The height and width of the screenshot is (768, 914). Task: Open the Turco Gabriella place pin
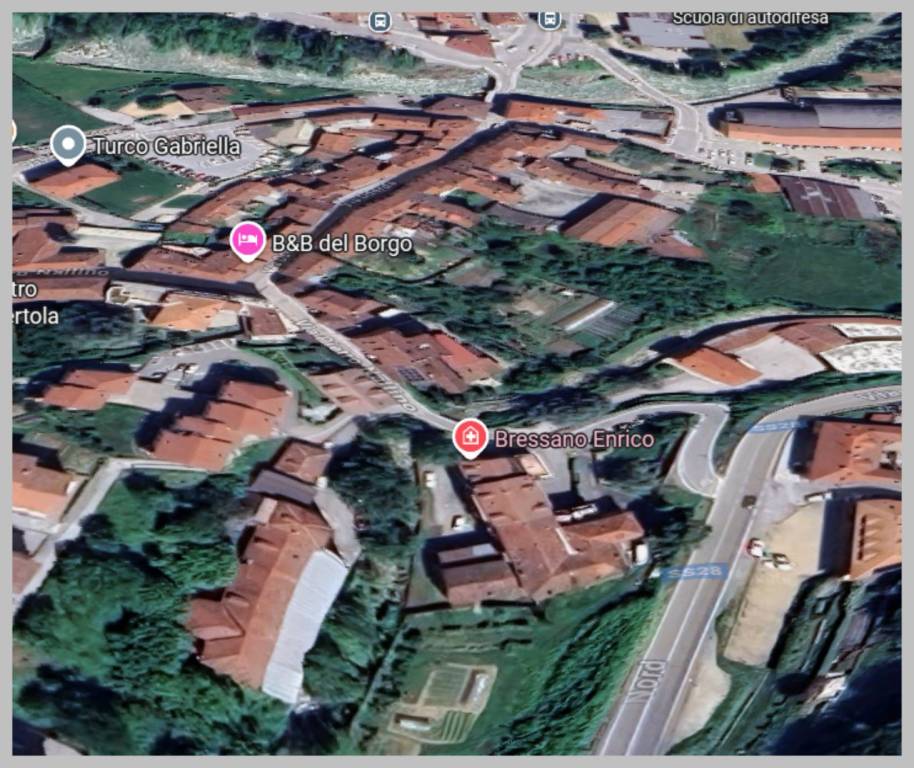click(x=68, y=144)
